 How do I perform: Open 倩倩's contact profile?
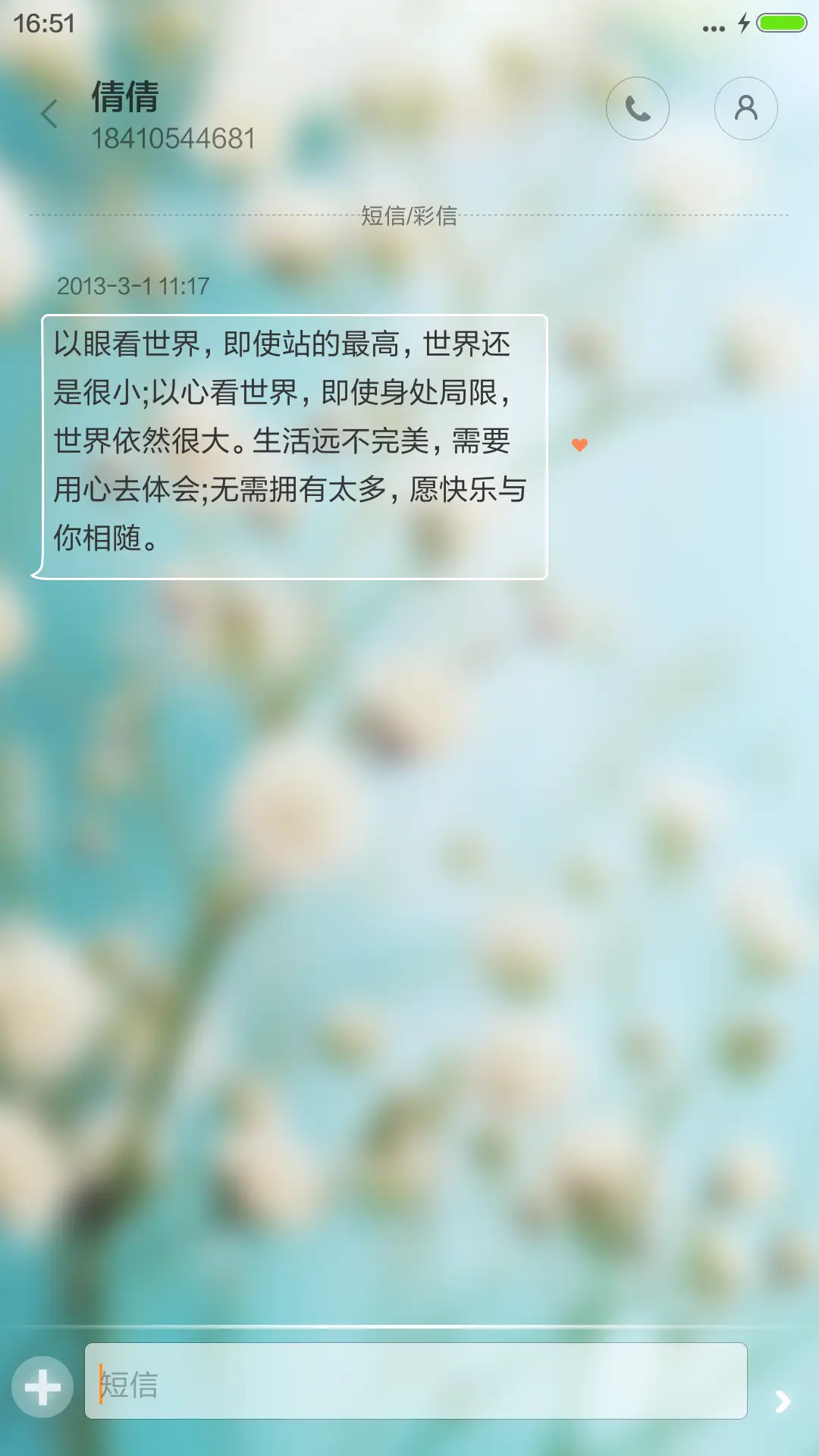tap(745, 108)
